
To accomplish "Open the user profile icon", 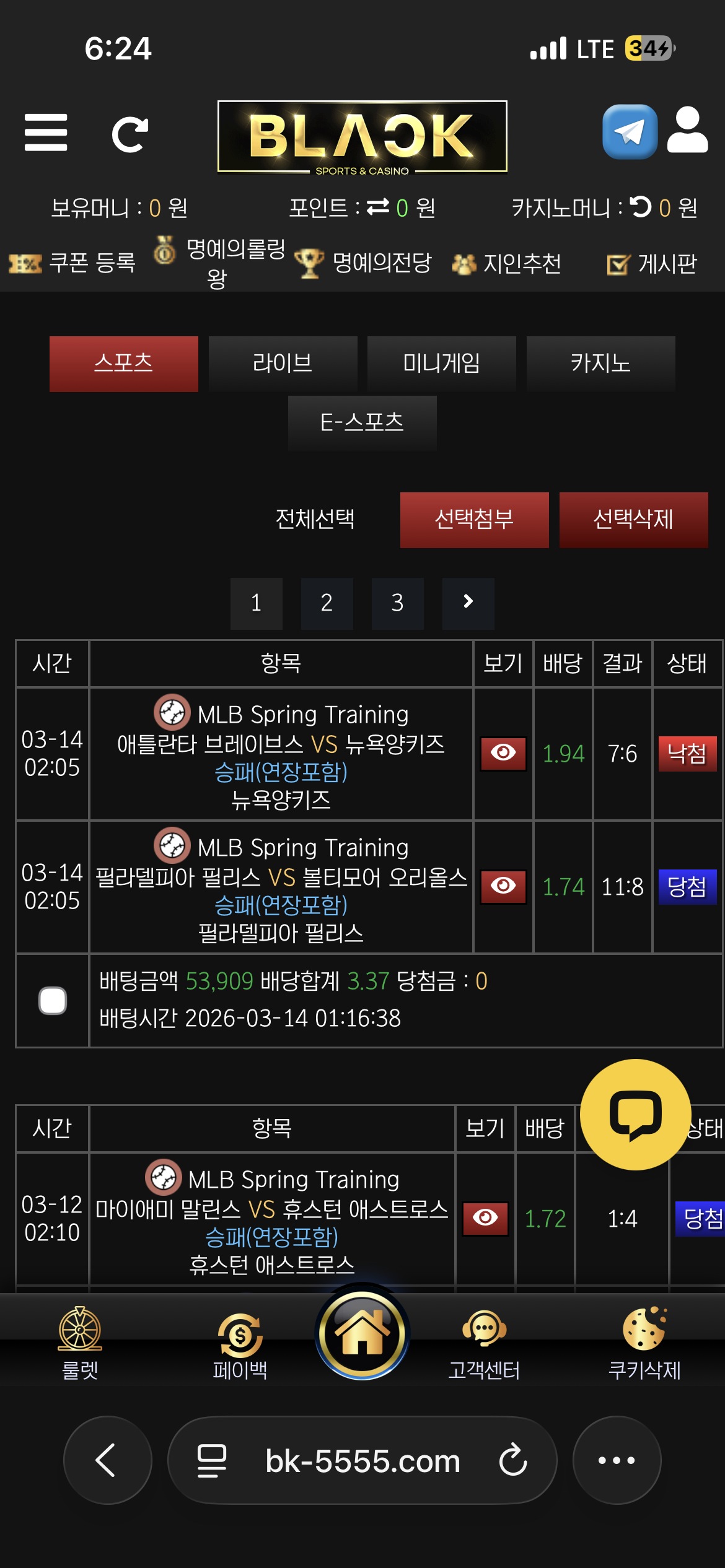I will pyautogui.click(x=687, y=131).
